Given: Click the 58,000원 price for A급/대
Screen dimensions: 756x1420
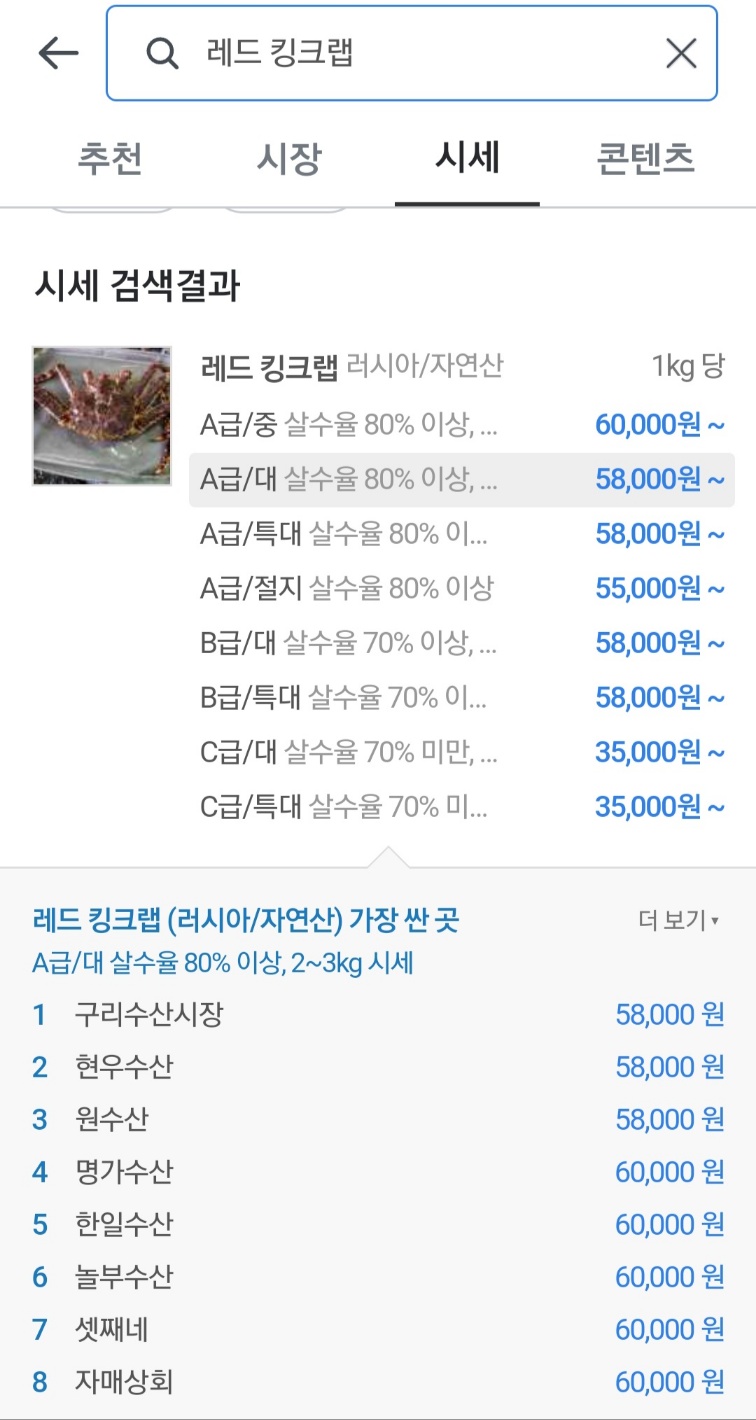Looking at the screenshot, I should (658, 479).
